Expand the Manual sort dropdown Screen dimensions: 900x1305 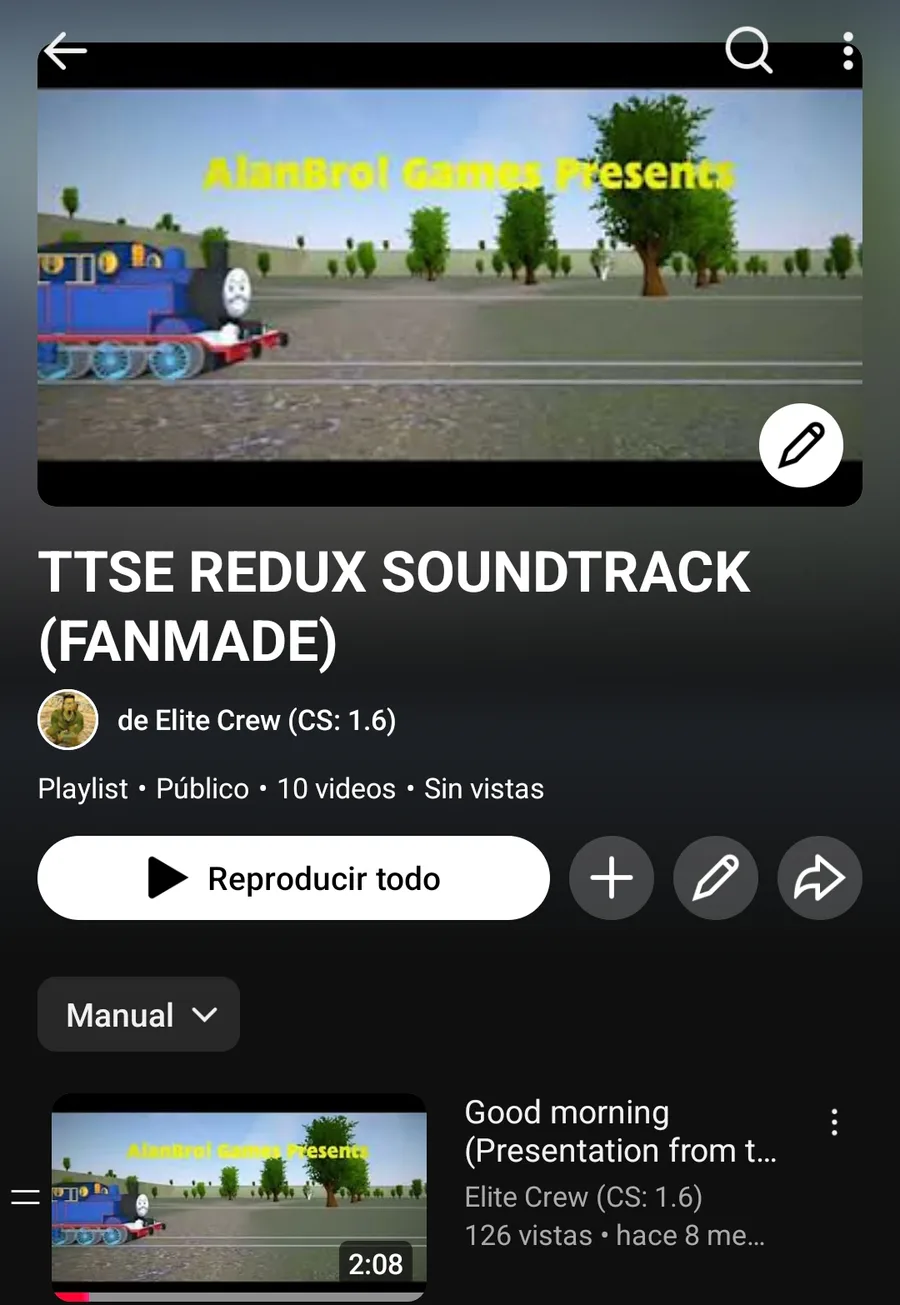[139, 1015]
